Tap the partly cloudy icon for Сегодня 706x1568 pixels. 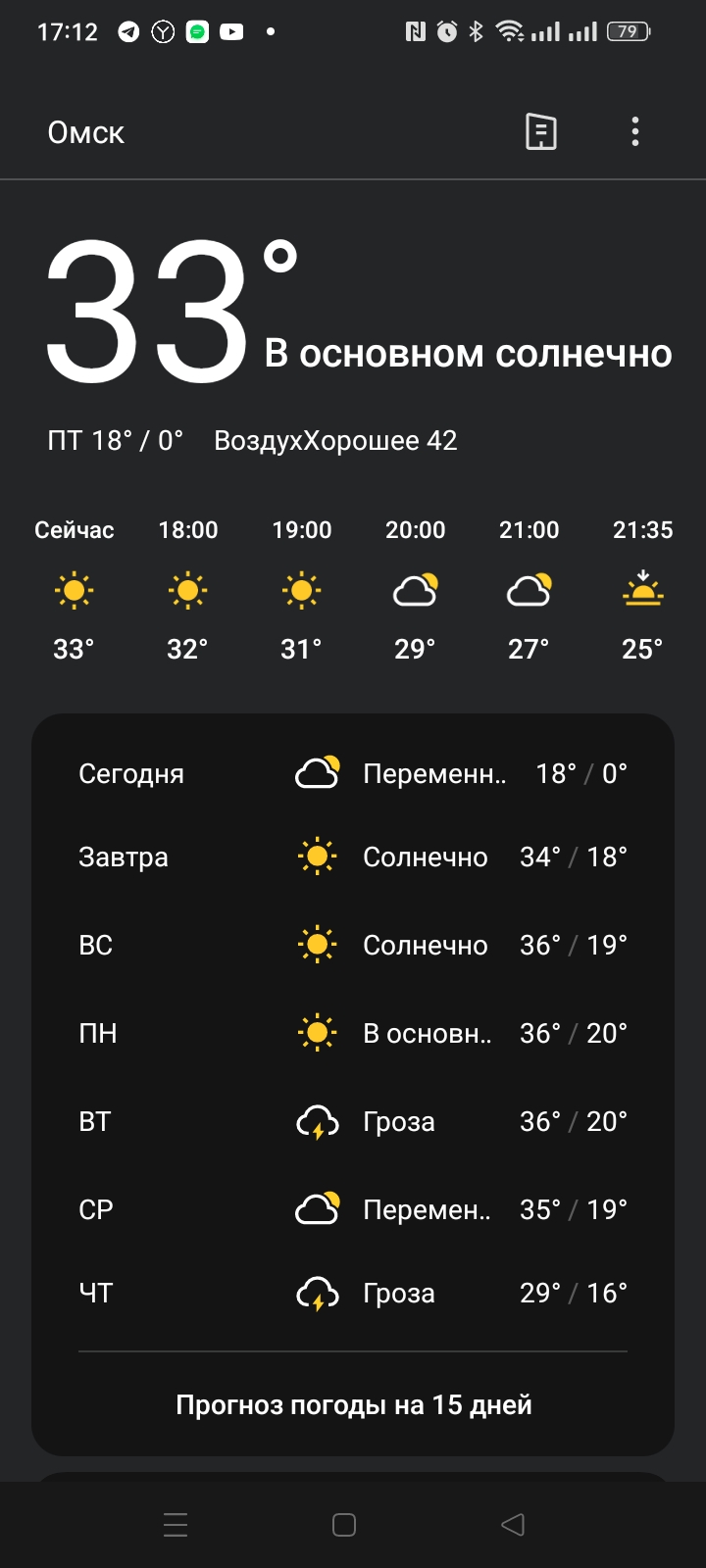316,772
